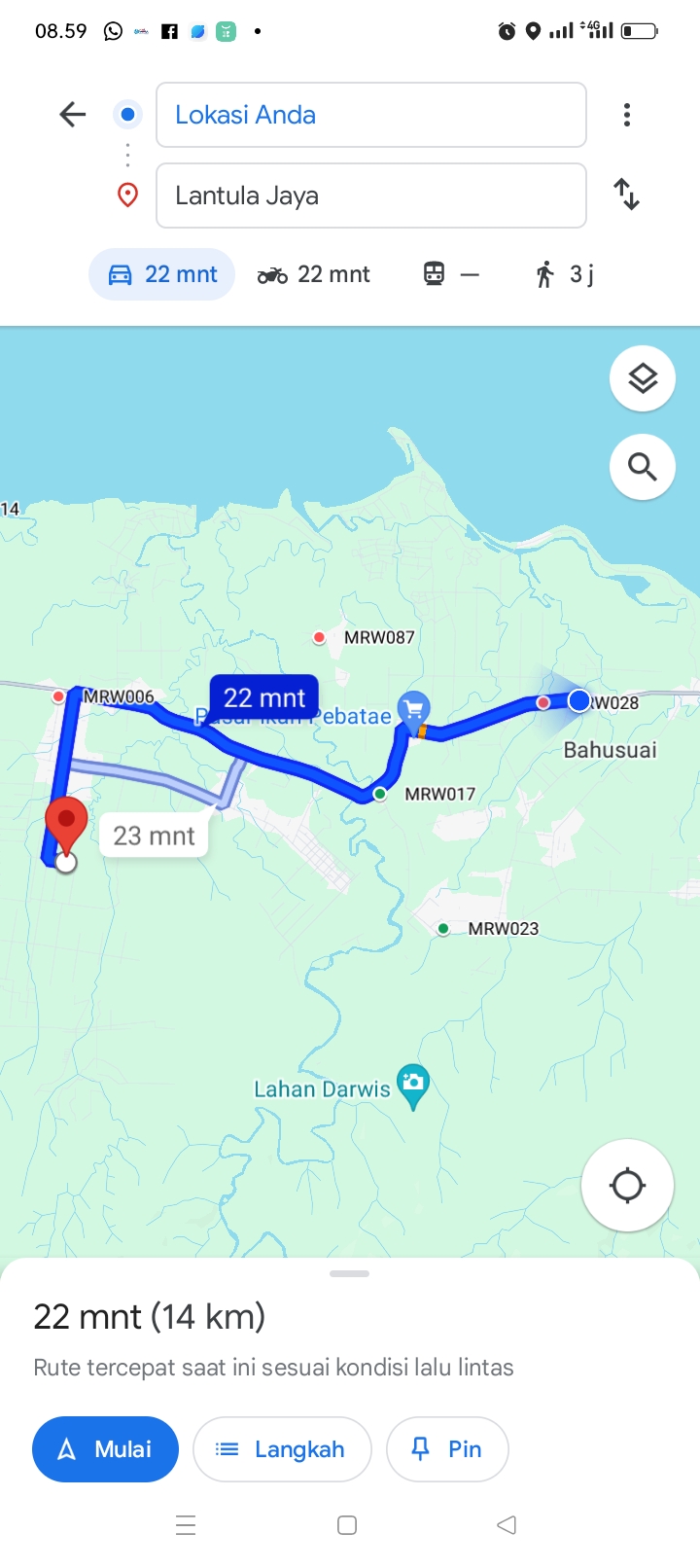Go back with the arrow icon

tap(73, 115)
